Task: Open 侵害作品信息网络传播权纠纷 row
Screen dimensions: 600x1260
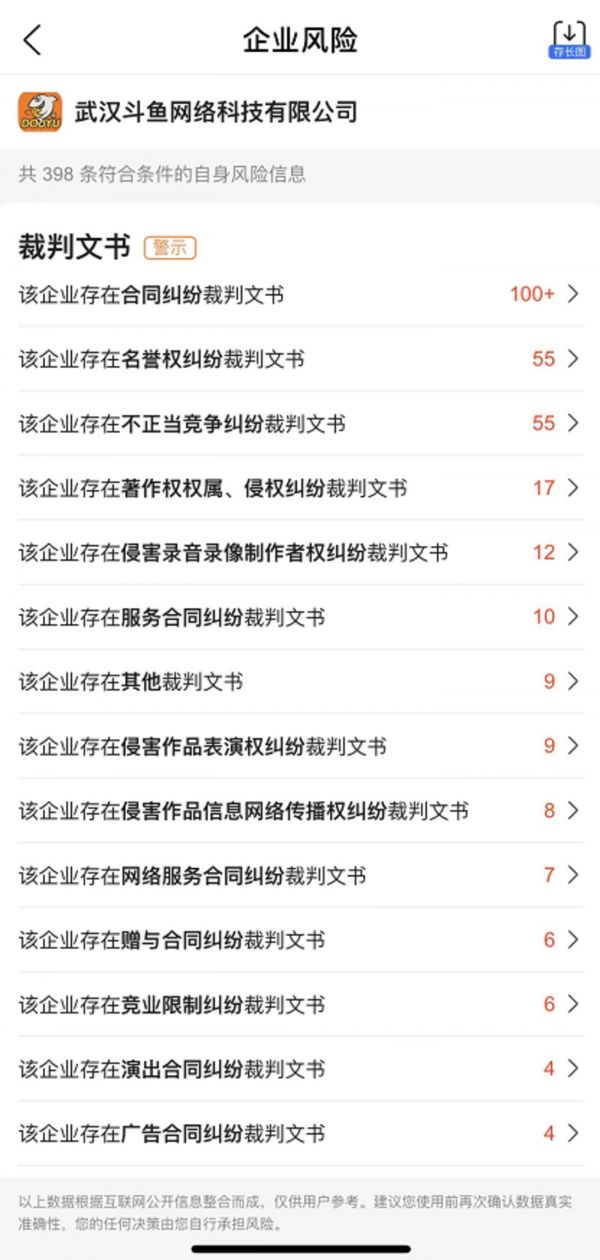Action: [300, 811]
